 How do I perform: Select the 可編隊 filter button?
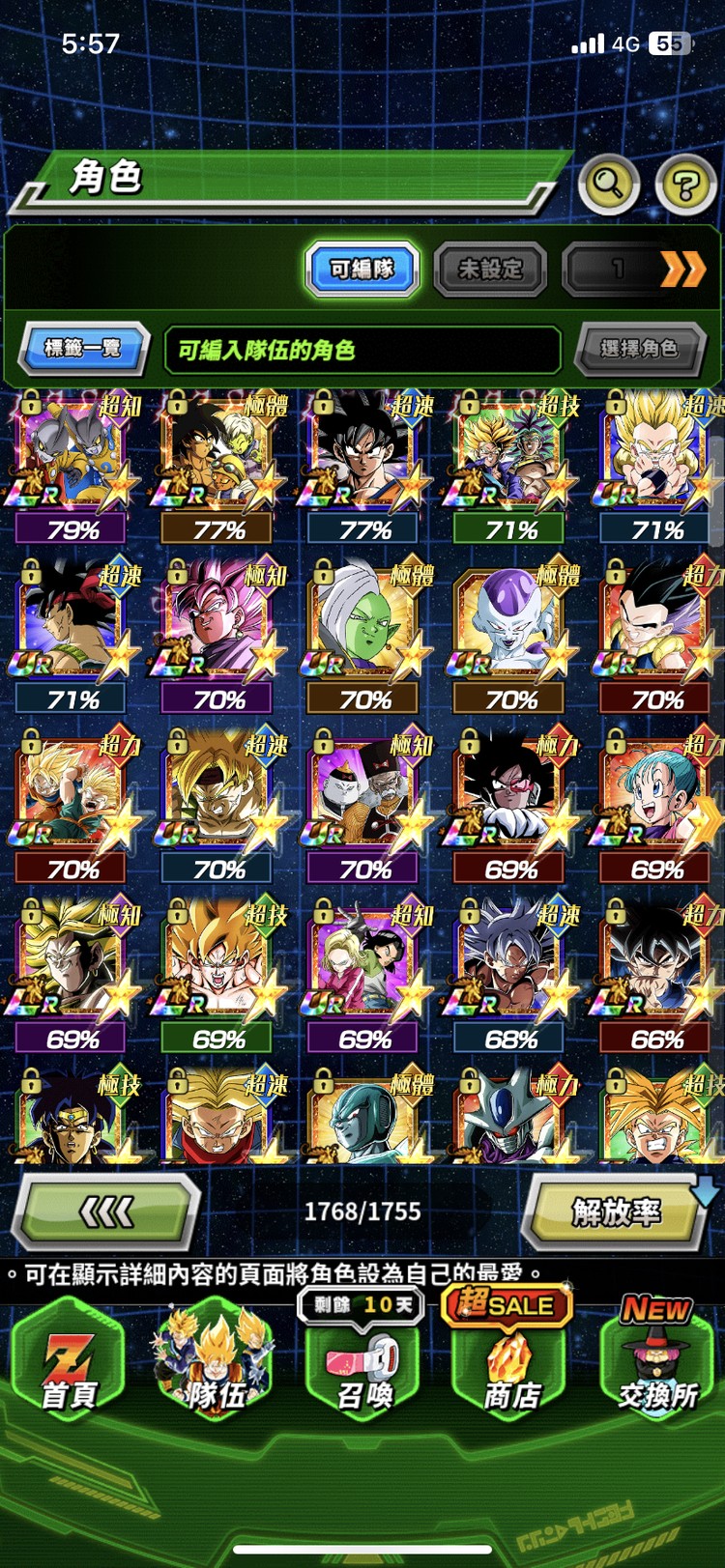(362, 269)
